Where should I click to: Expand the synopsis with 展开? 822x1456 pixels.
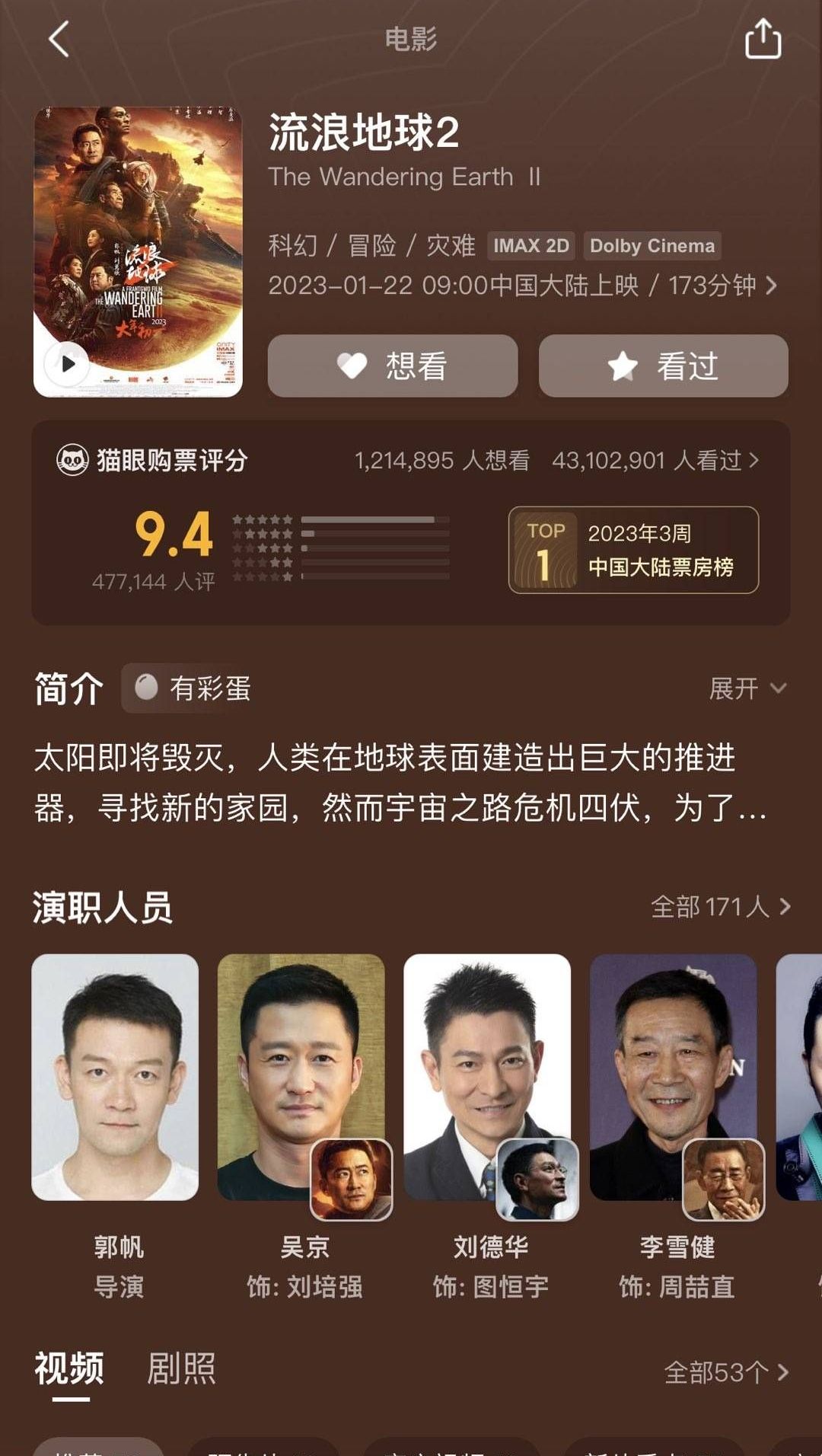[x=747, y=688]
